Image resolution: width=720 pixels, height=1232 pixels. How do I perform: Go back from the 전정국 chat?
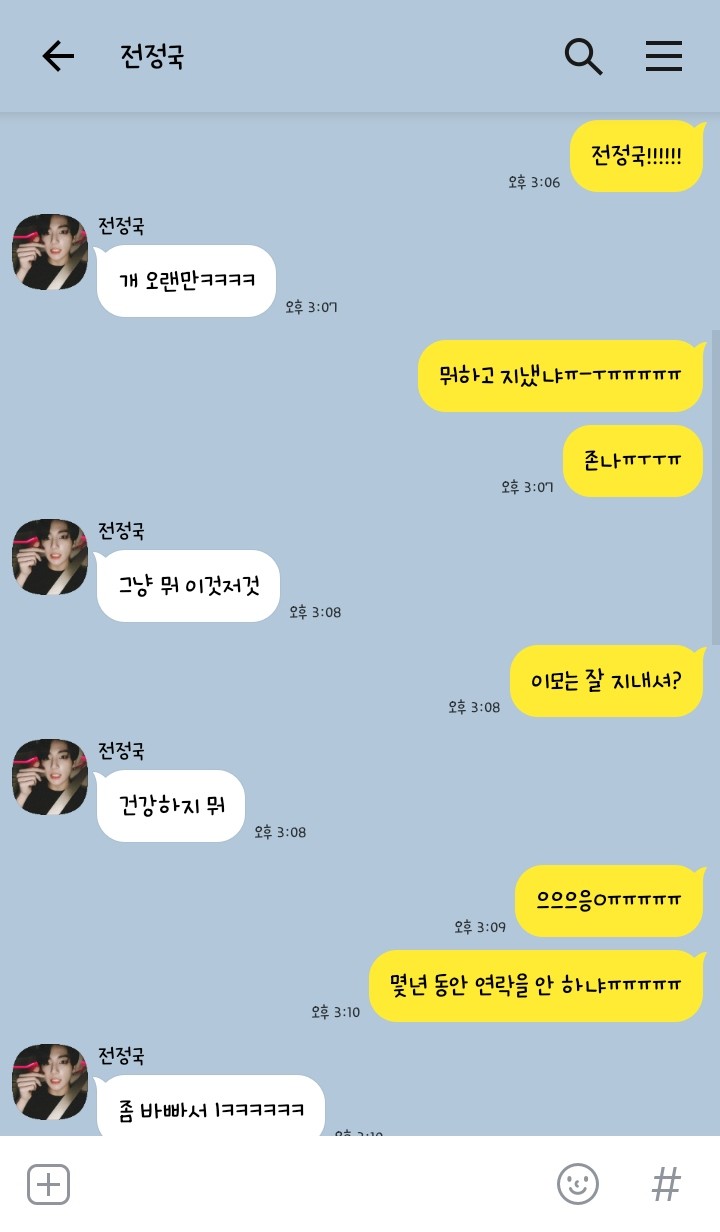[x=58, y=56]
